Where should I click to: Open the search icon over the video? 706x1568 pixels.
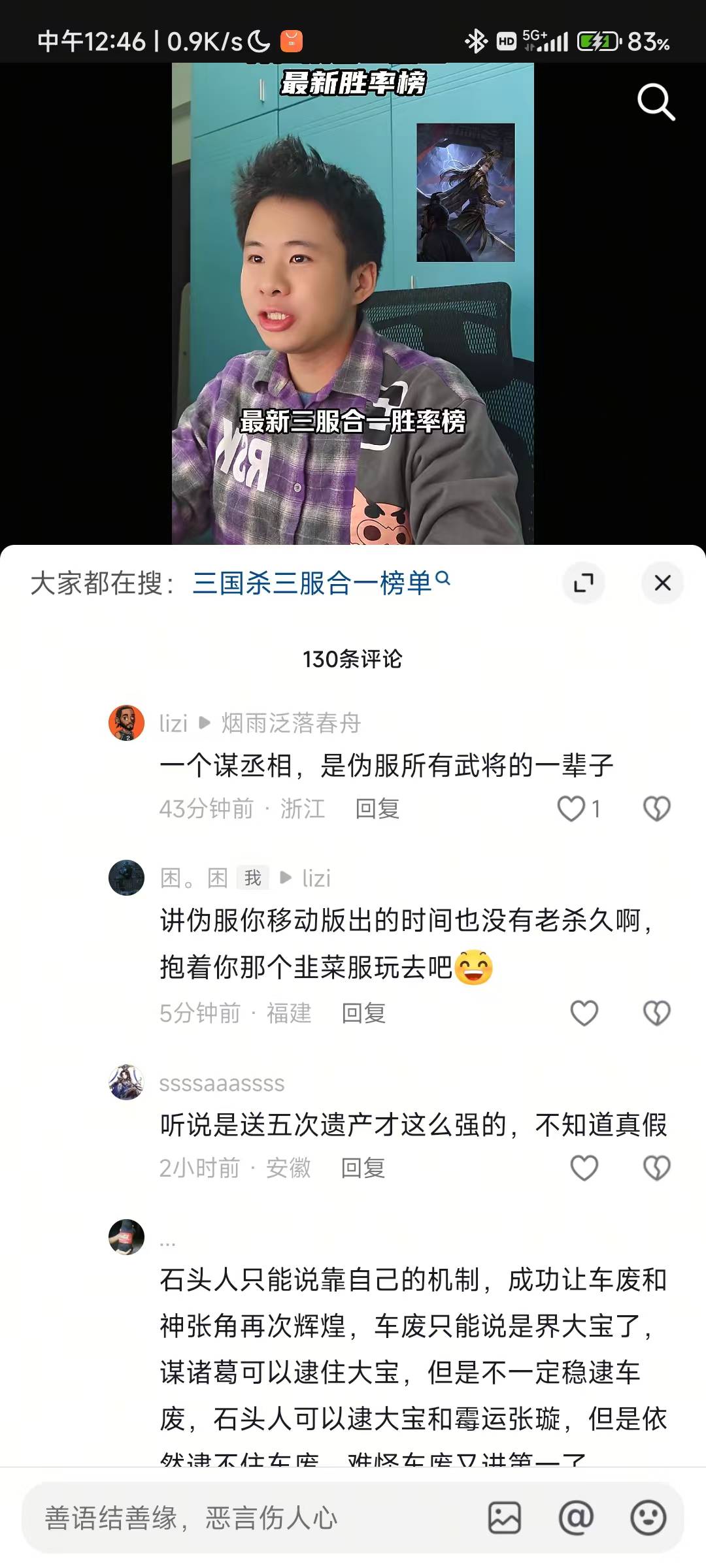point(656,102)
